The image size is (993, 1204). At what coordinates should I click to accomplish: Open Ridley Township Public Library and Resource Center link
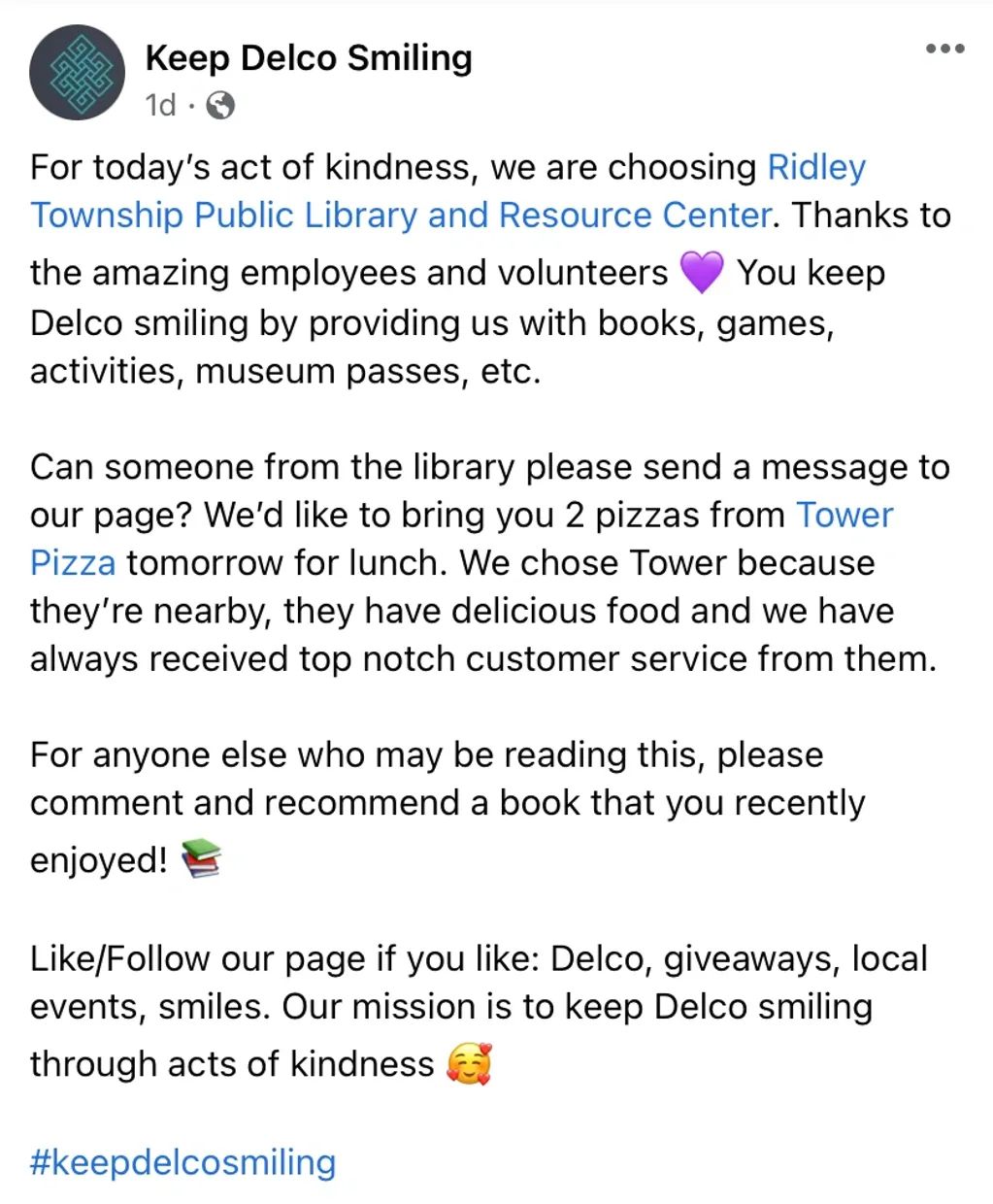coord(400,215)
